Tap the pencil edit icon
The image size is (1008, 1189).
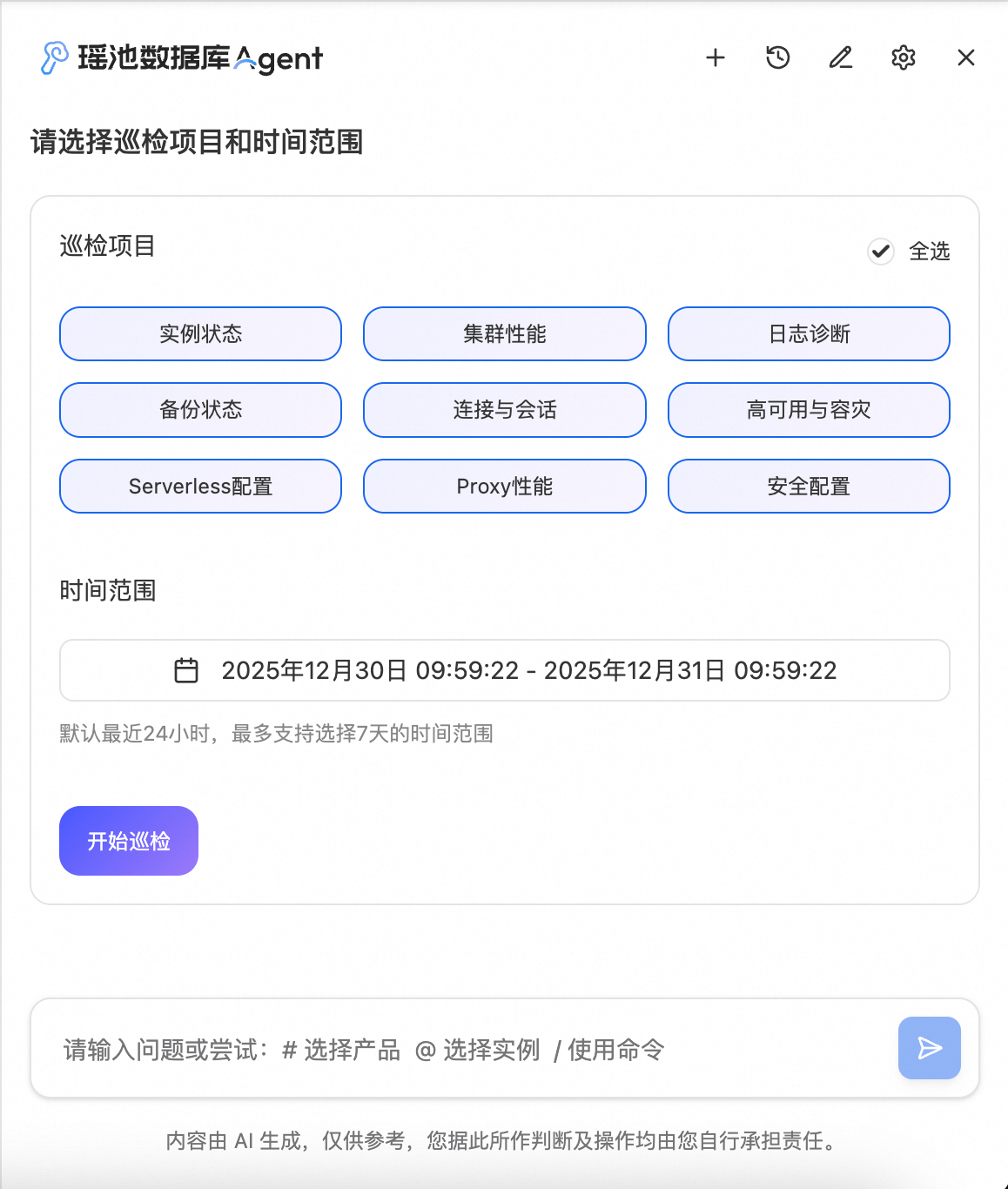(x=841, y=57)
